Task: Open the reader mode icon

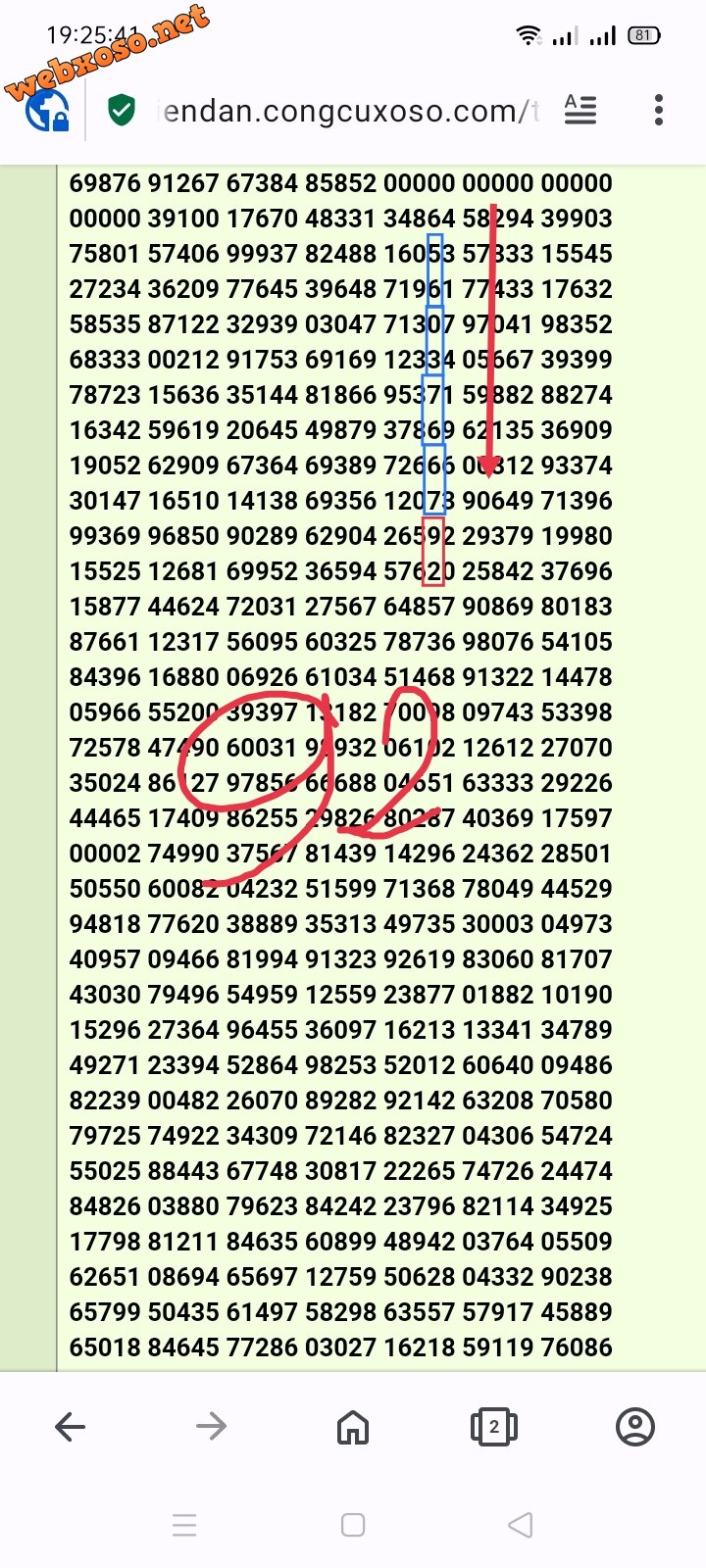Action: [x=580, y=110]
